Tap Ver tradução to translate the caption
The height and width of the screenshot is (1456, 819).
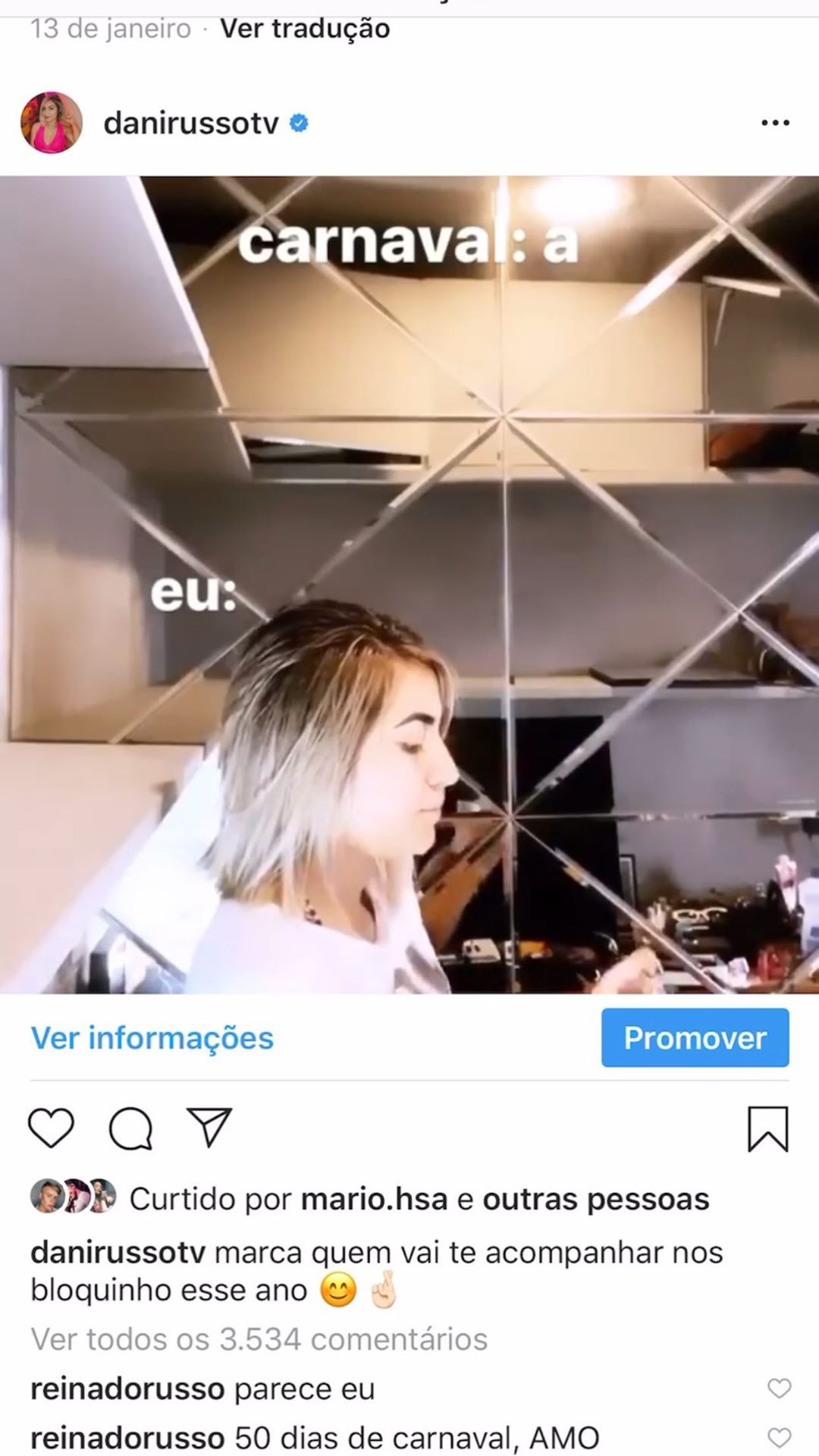pos(305,29)
